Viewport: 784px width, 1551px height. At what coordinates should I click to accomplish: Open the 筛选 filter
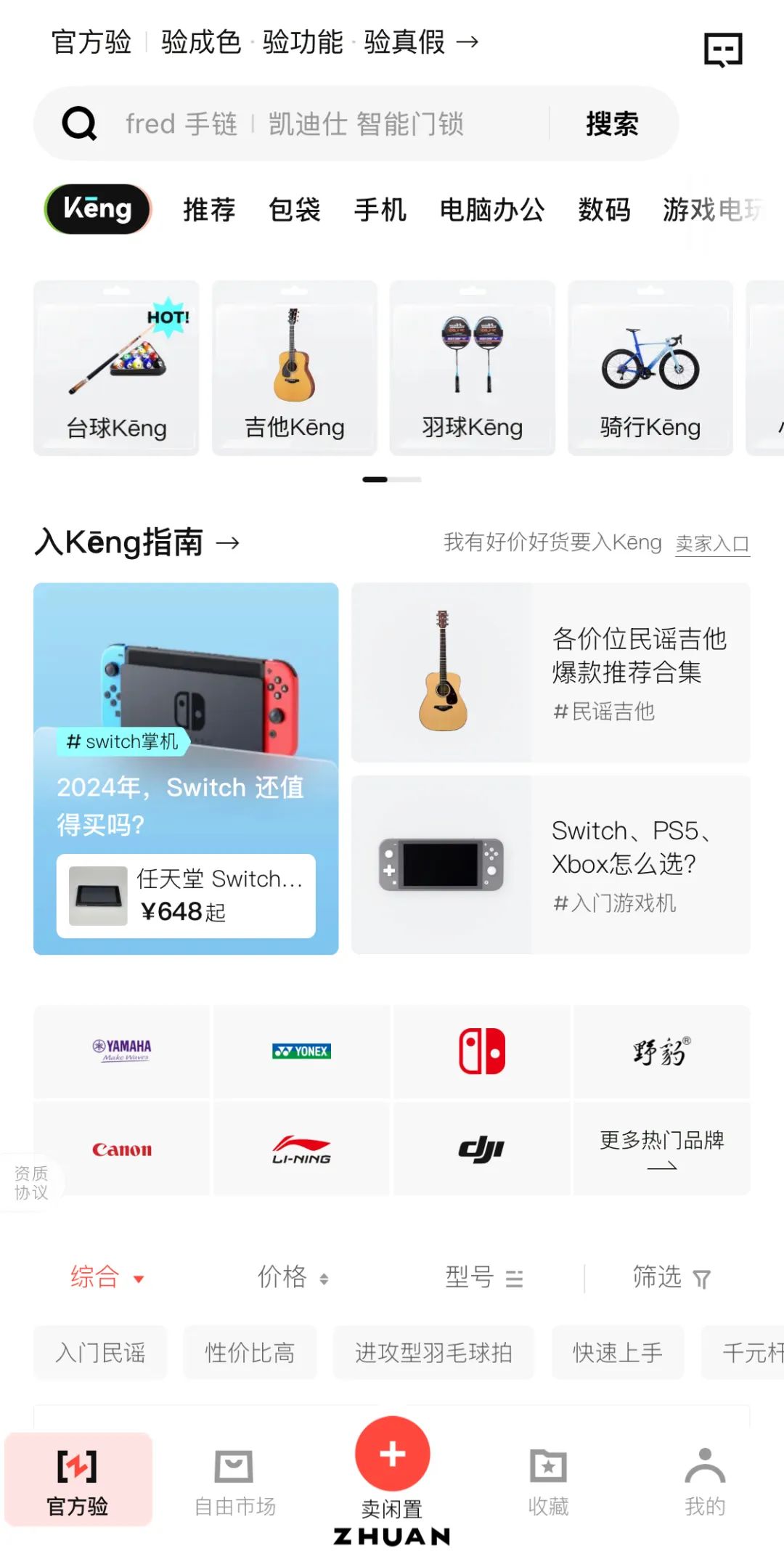671,1277
